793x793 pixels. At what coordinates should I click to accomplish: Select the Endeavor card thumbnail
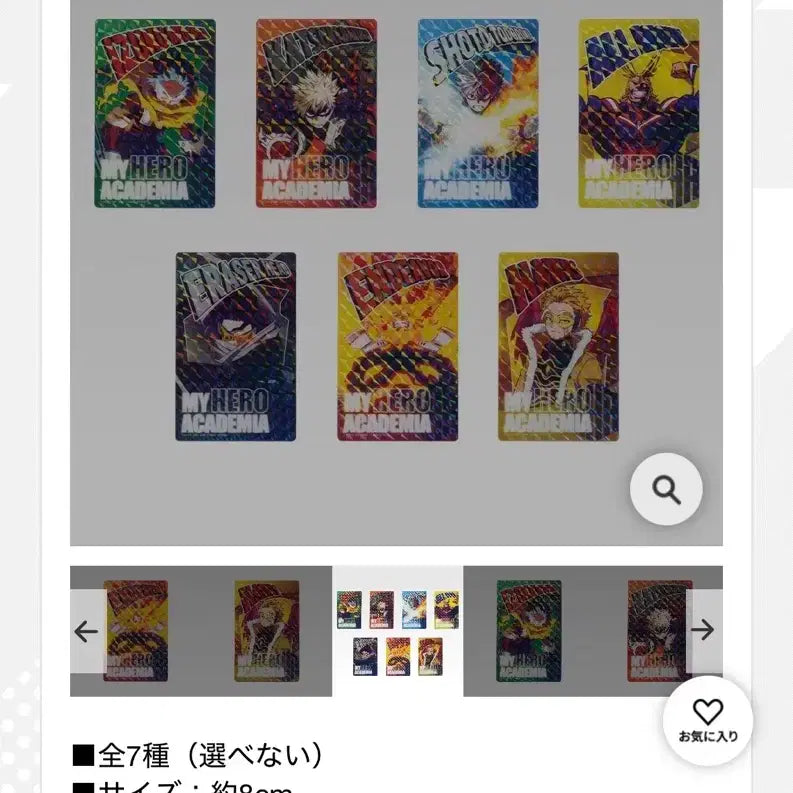(136, 631)
